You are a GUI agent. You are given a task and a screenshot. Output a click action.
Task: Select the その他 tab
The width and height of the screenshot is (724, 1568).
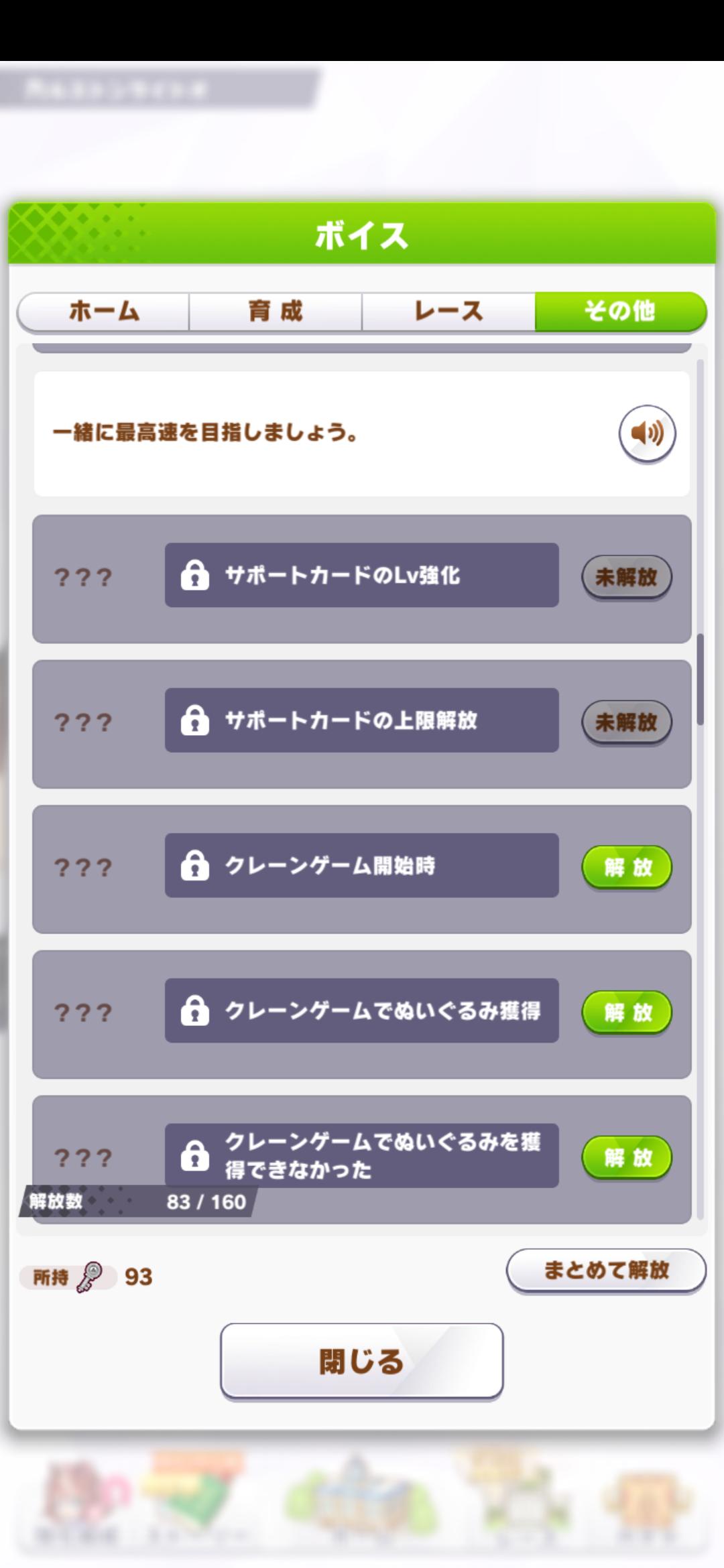tap(620, 311)
